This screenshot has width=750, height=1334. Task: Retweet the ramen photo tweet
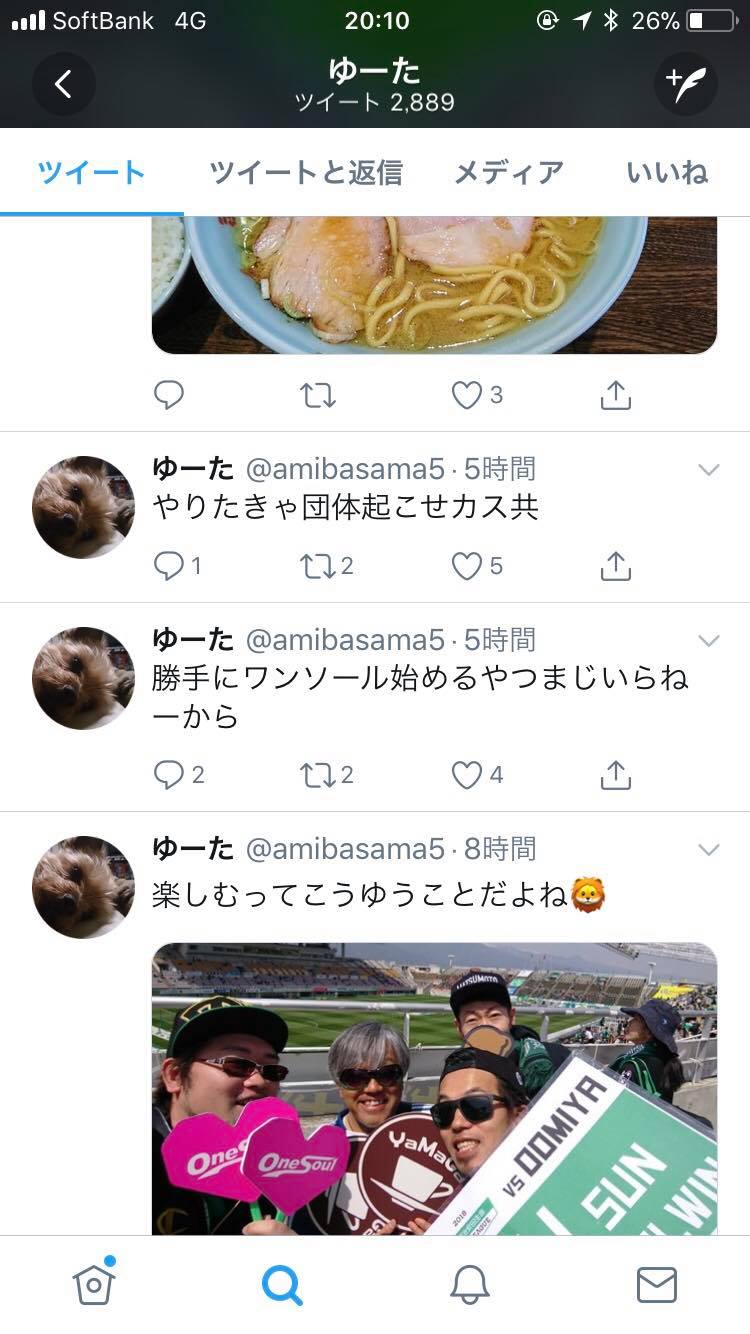(318, 396)
